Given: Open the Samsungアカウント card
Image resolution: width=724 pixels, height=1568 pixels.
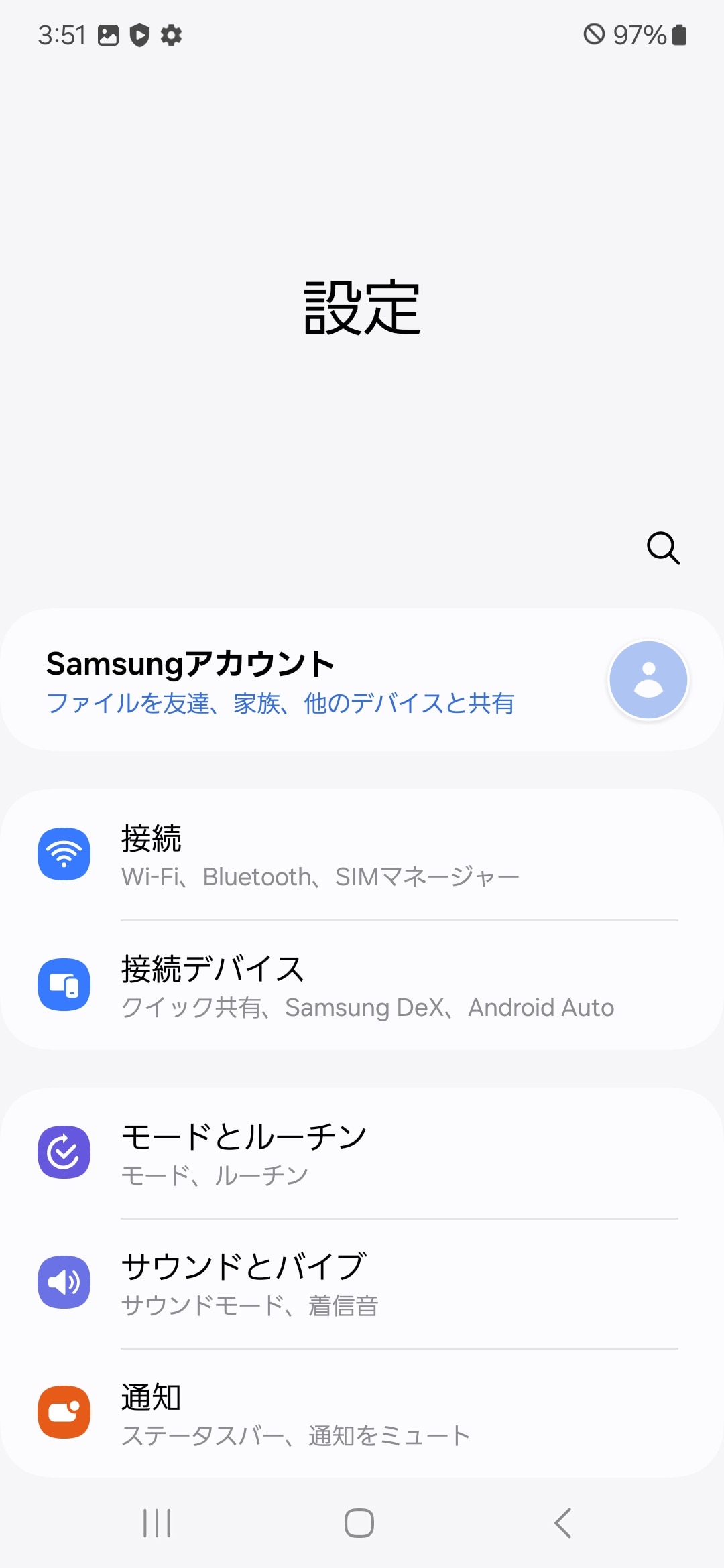Looking at the screenshot, I should coord(362,680).
